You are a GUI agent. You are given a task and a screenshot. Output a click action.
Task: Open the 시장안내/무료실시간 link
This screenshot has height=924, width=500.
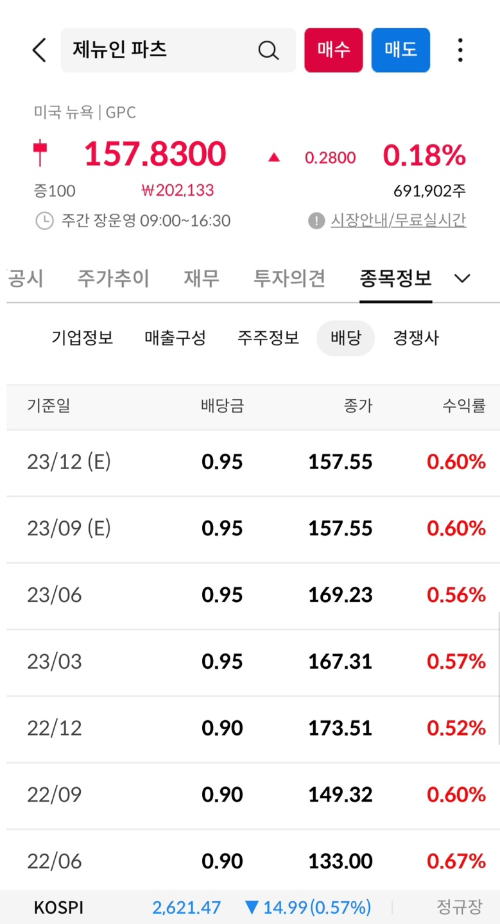(398, 221)
